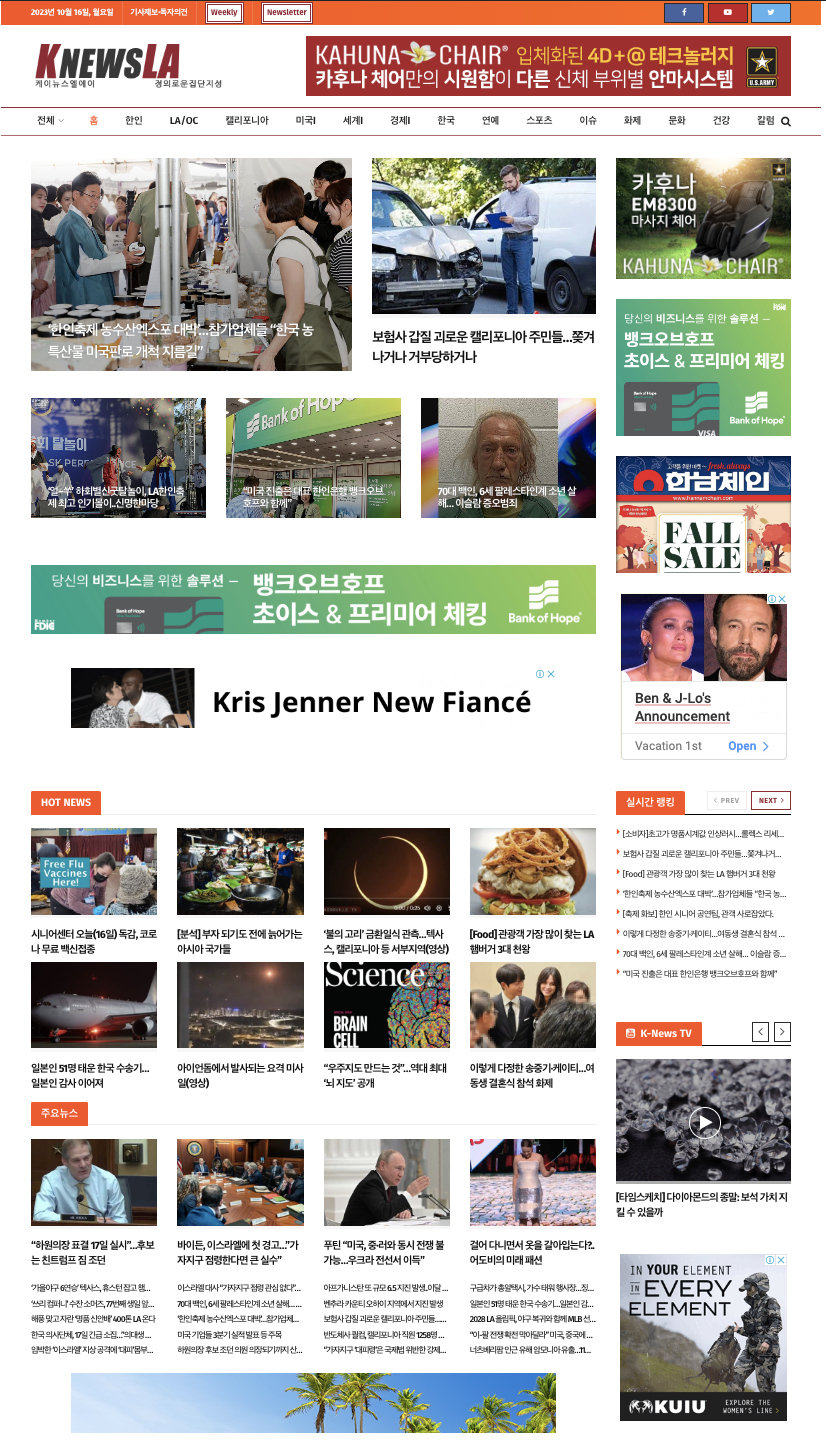The width and height of the screenshot is (826, 1450).
Task: Open the Newsletter button
Action: coord(287,12)
